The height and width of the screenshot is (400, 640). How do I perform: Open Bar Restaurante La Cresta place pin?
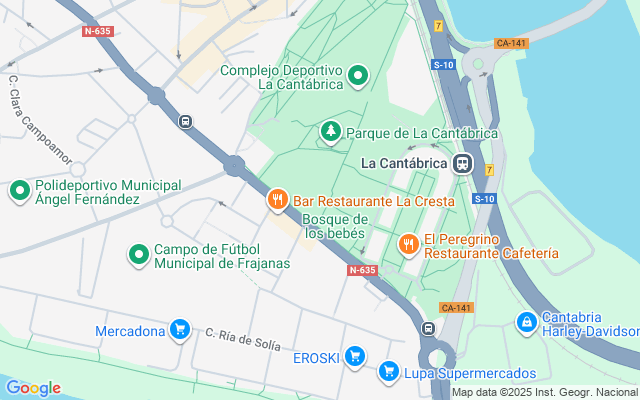pyautogui.click(x=278, y=201)
